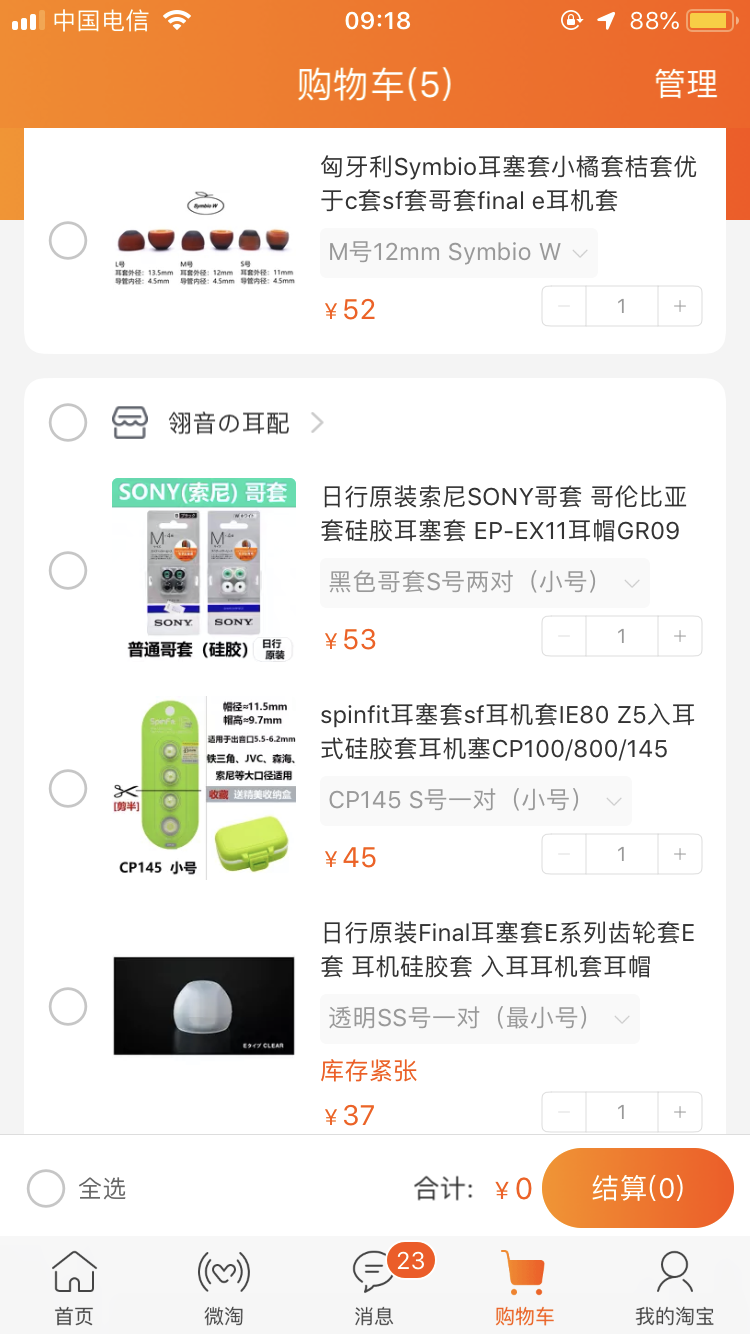The height and width of the screenshot is (1334, 750).
Task: Increase quantity of the ¥45 spinfit item
Action: pyautogui.click(x=680, y=854)
